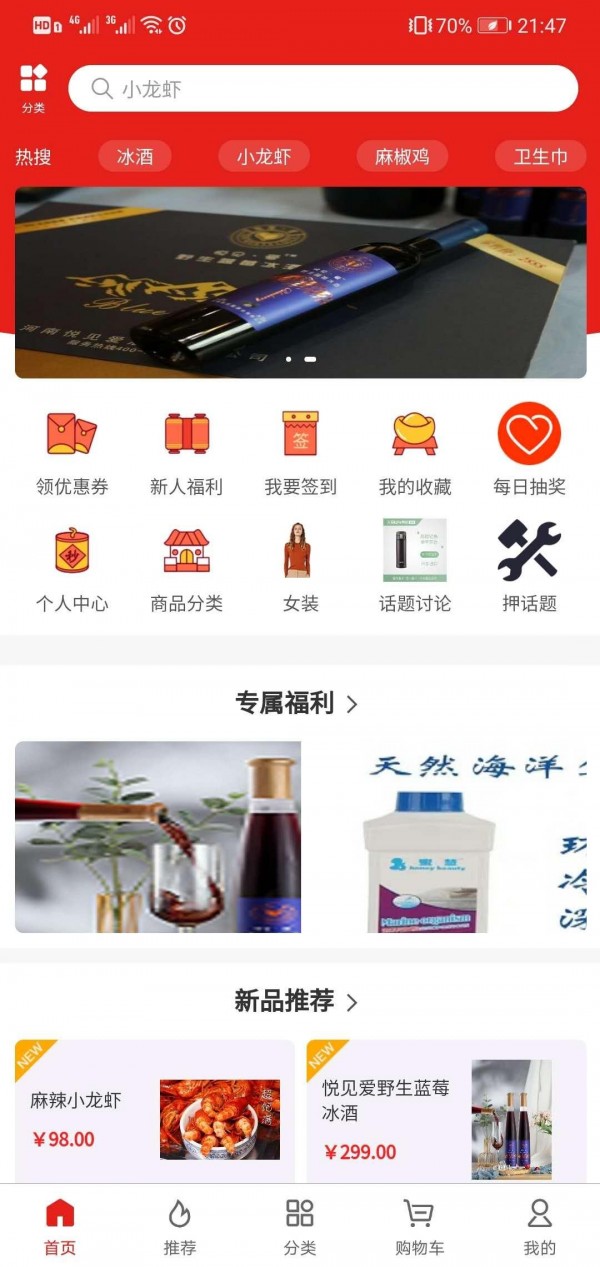
Task: Select the 冰酒 hot search chip
Action: [135, 157]
